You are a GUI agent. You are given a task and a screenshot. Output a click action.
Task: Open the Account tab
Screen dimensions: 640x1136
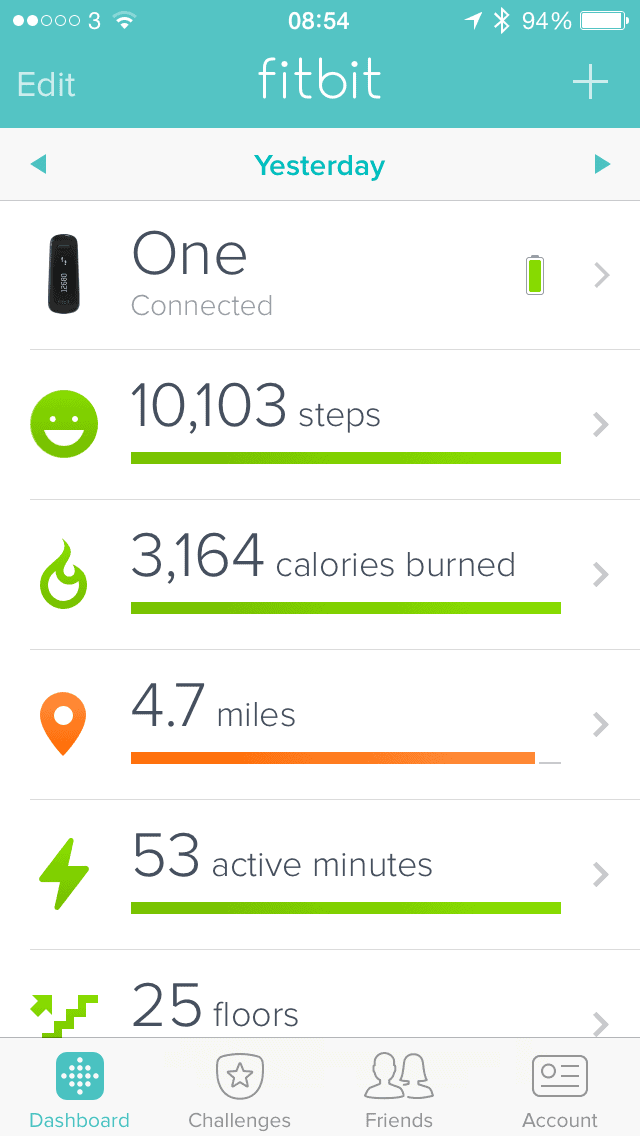560,1089
